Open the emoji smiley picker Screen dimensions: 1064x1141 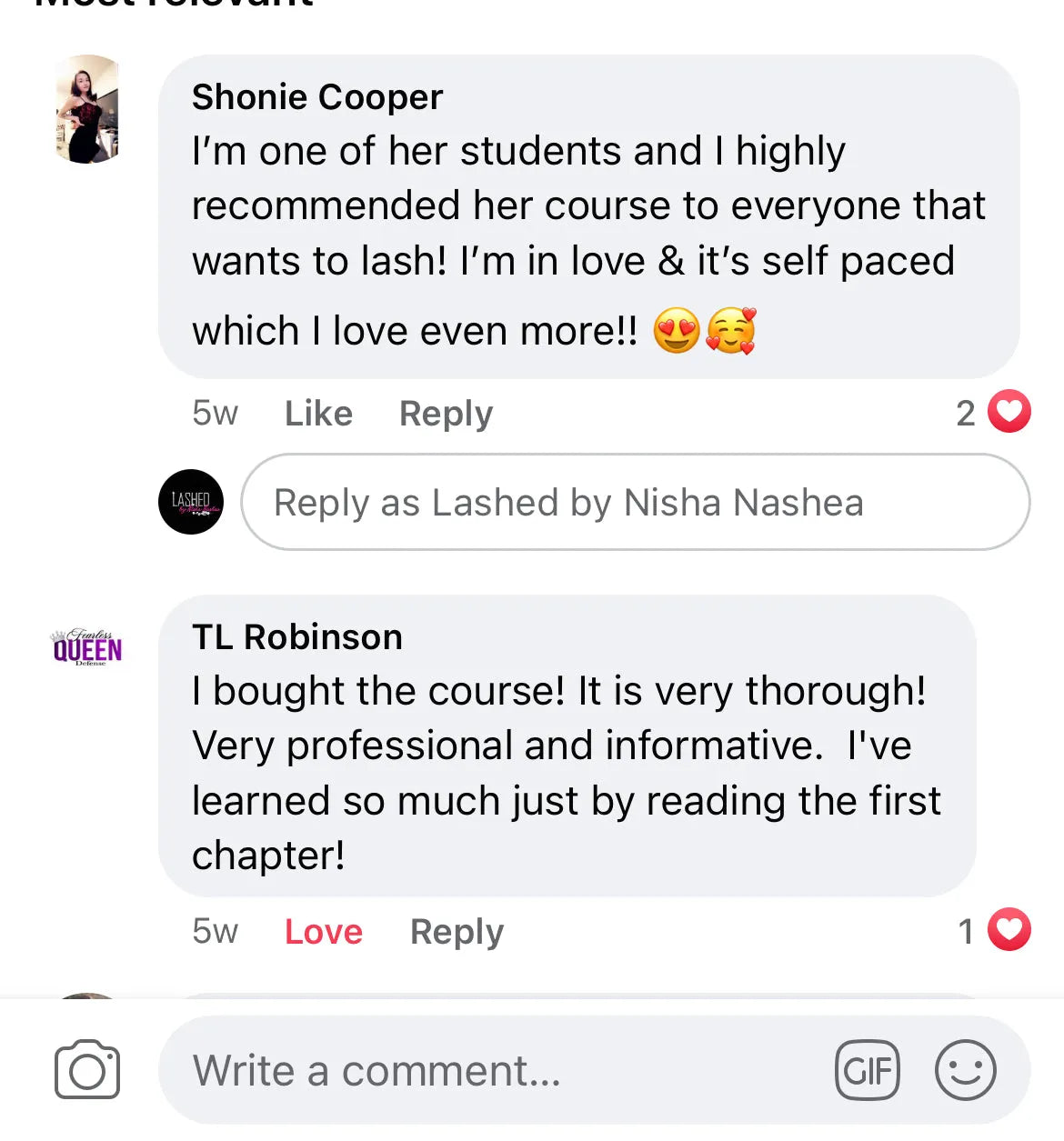[x=965, y=1070]
